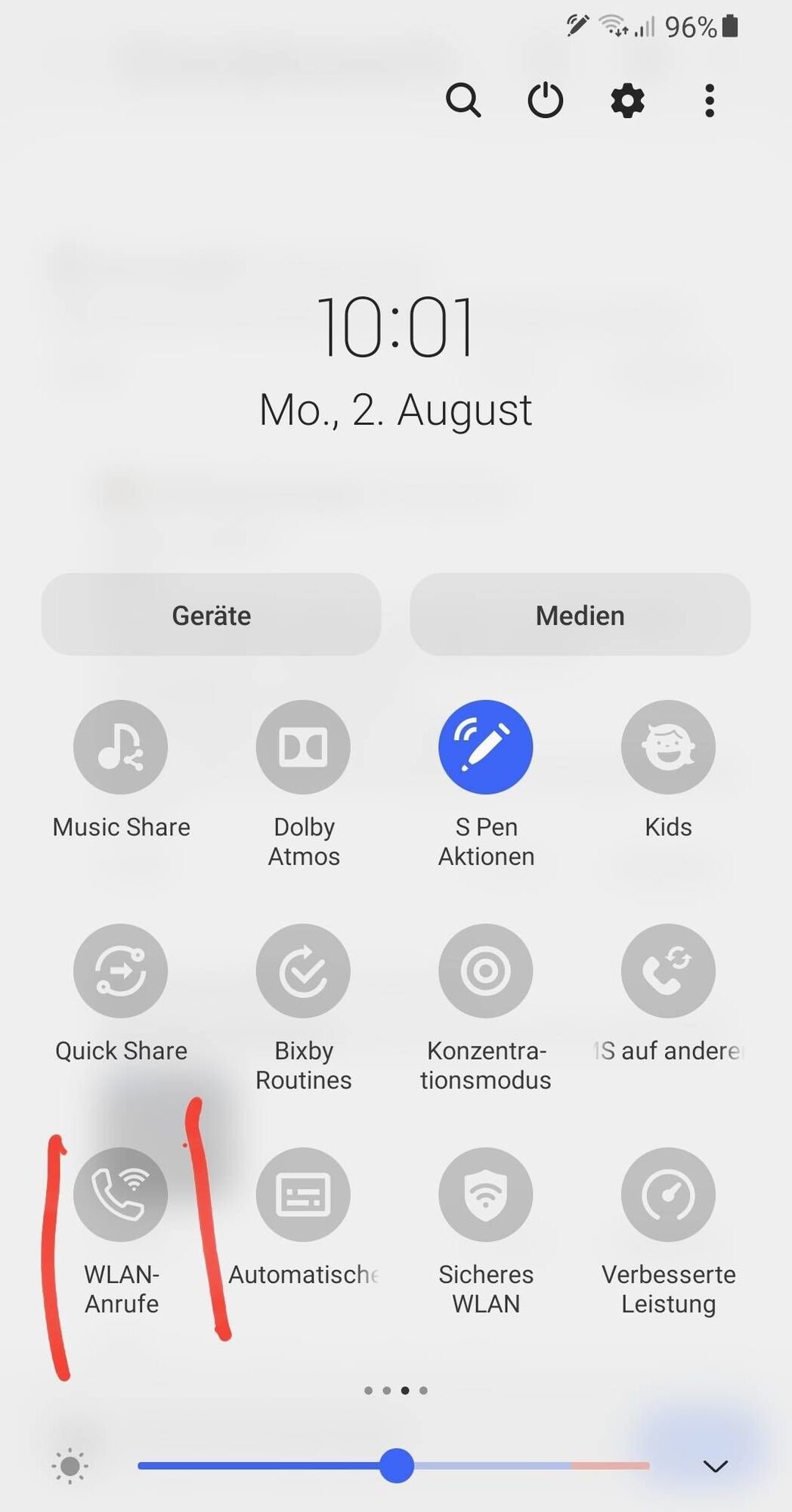Screen dimensions: 792x1512
Task: Toggle calls and SMS on other devices
Action: (668, 971)
